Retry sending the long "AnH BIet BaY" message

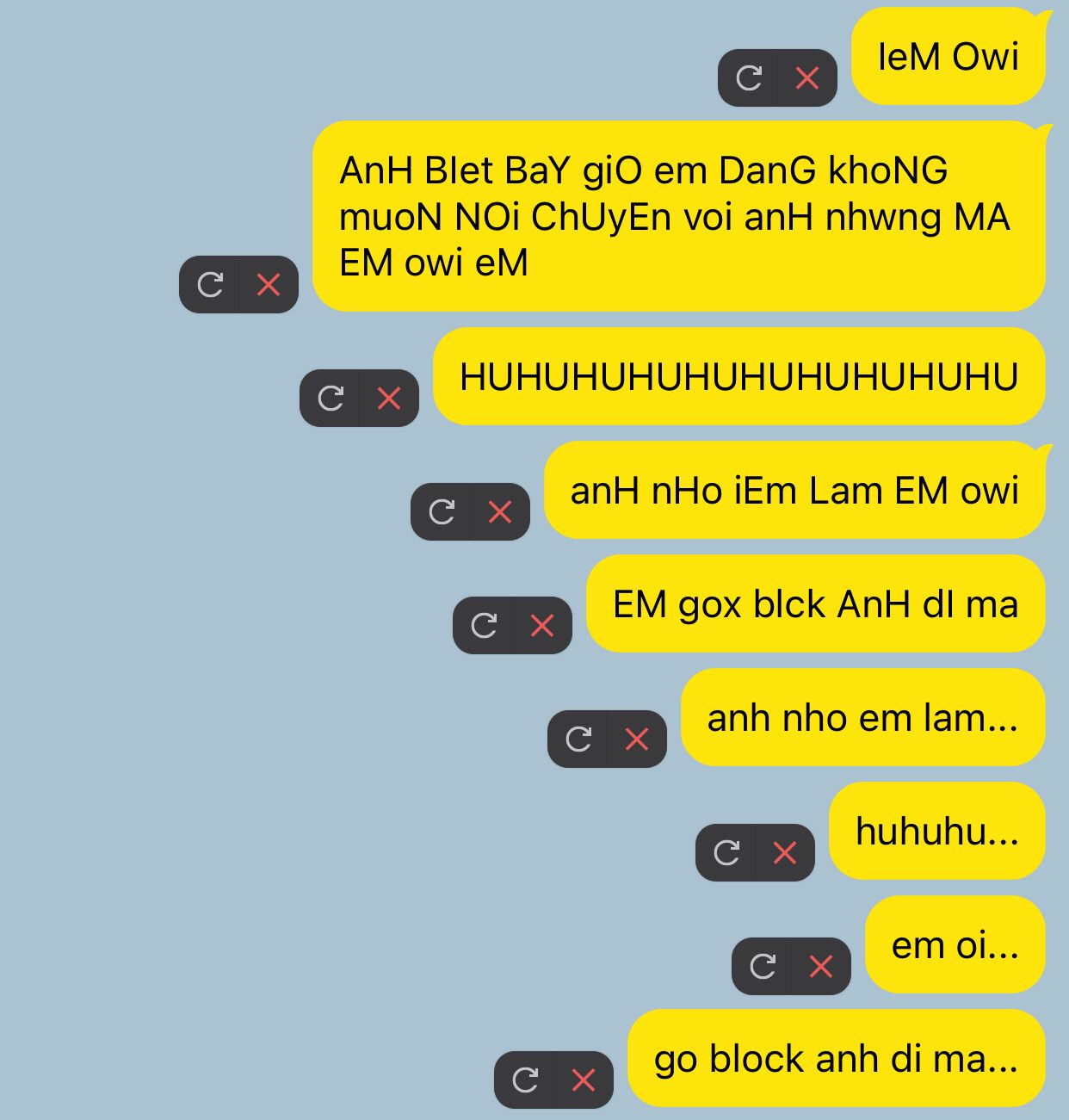point(210,285)
